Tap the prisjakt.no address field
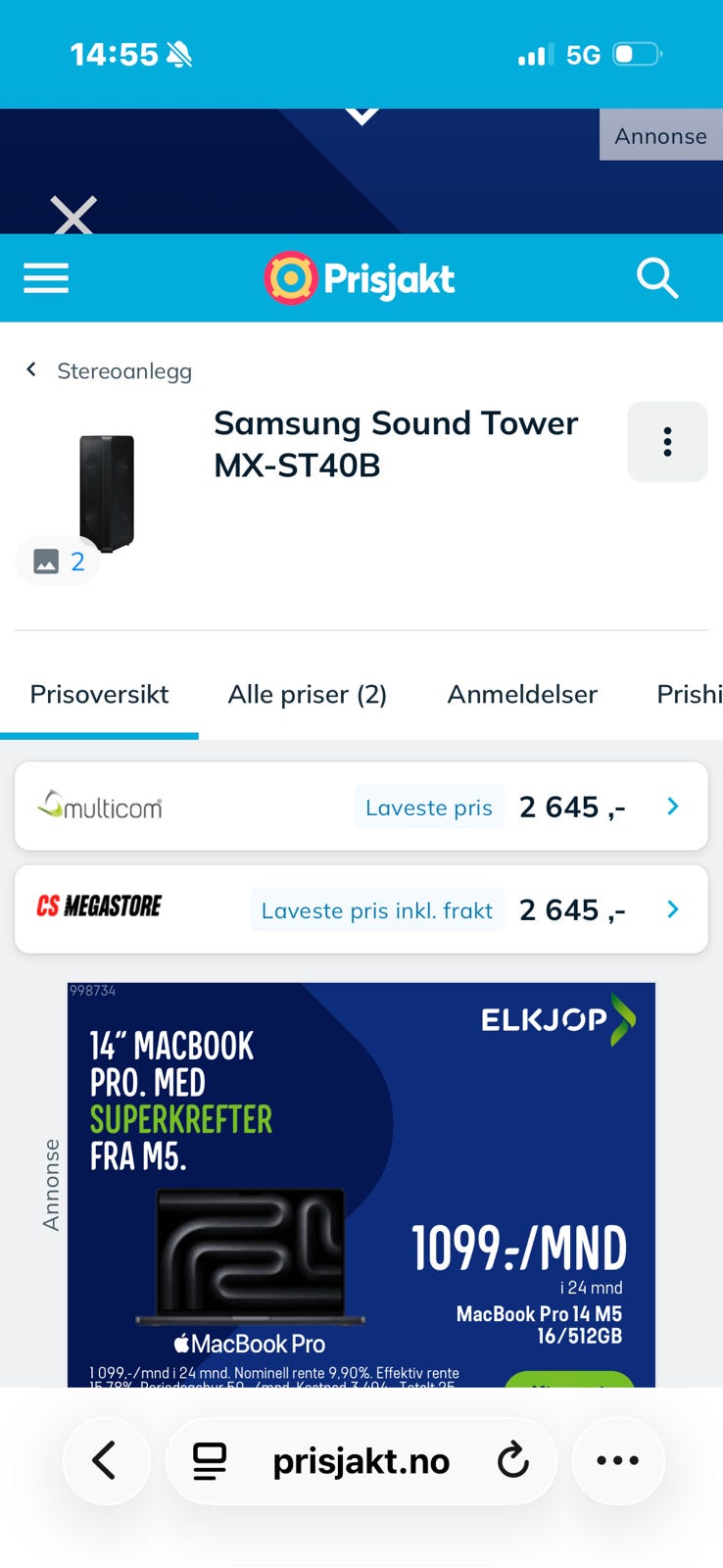This screenshot has width=723, height=1568. [361, 1460]
